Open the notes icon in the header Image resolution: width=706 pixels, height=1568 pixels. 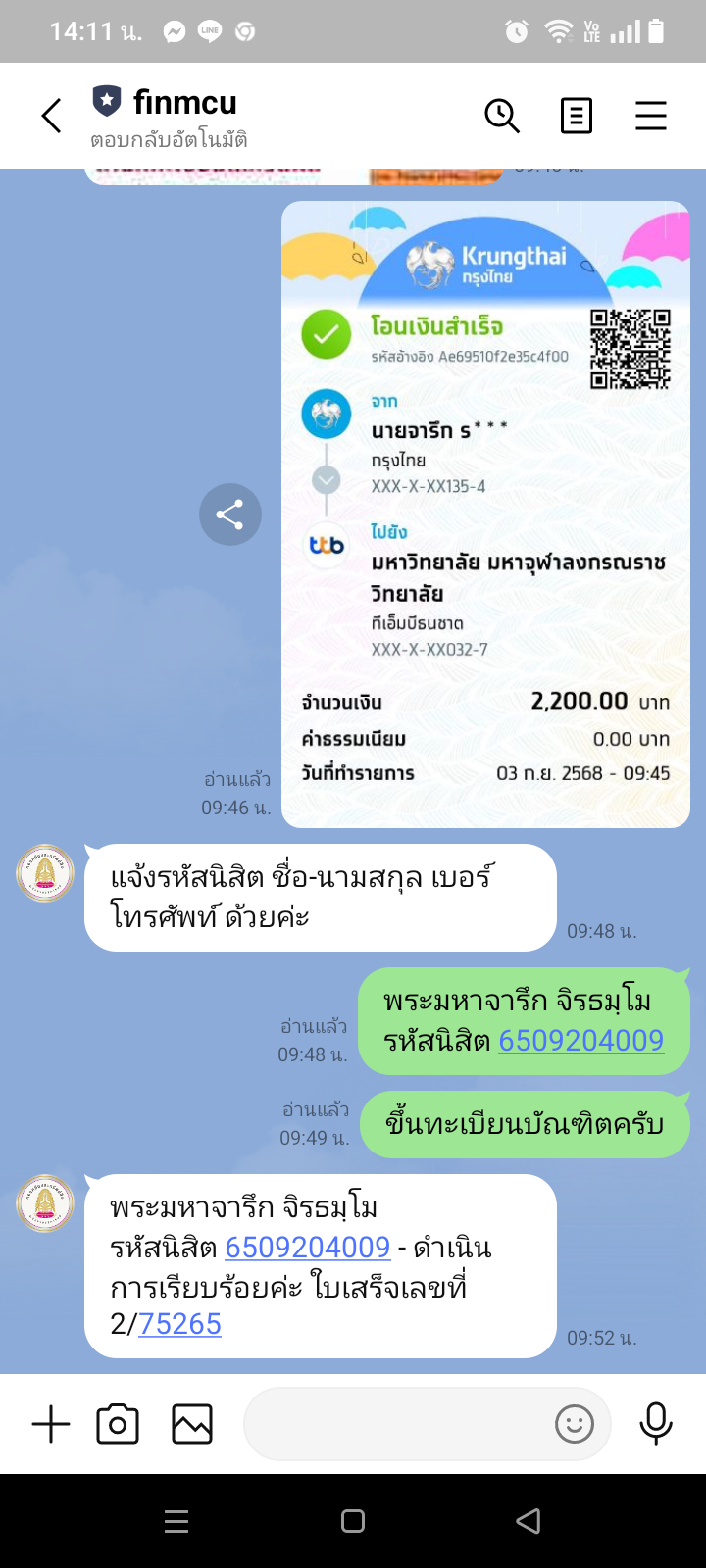(576, 116)
